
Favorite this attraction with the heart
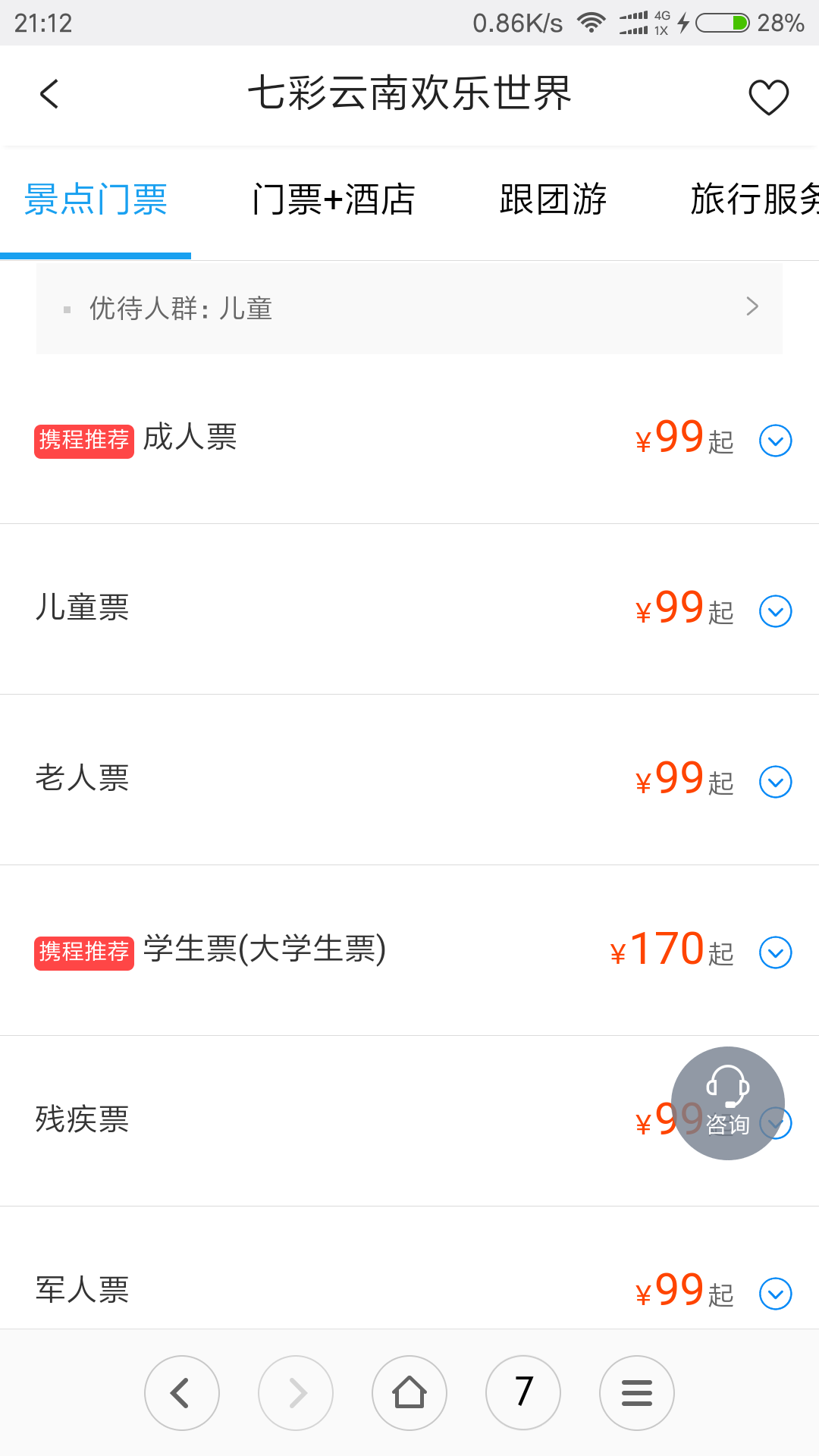769,97
